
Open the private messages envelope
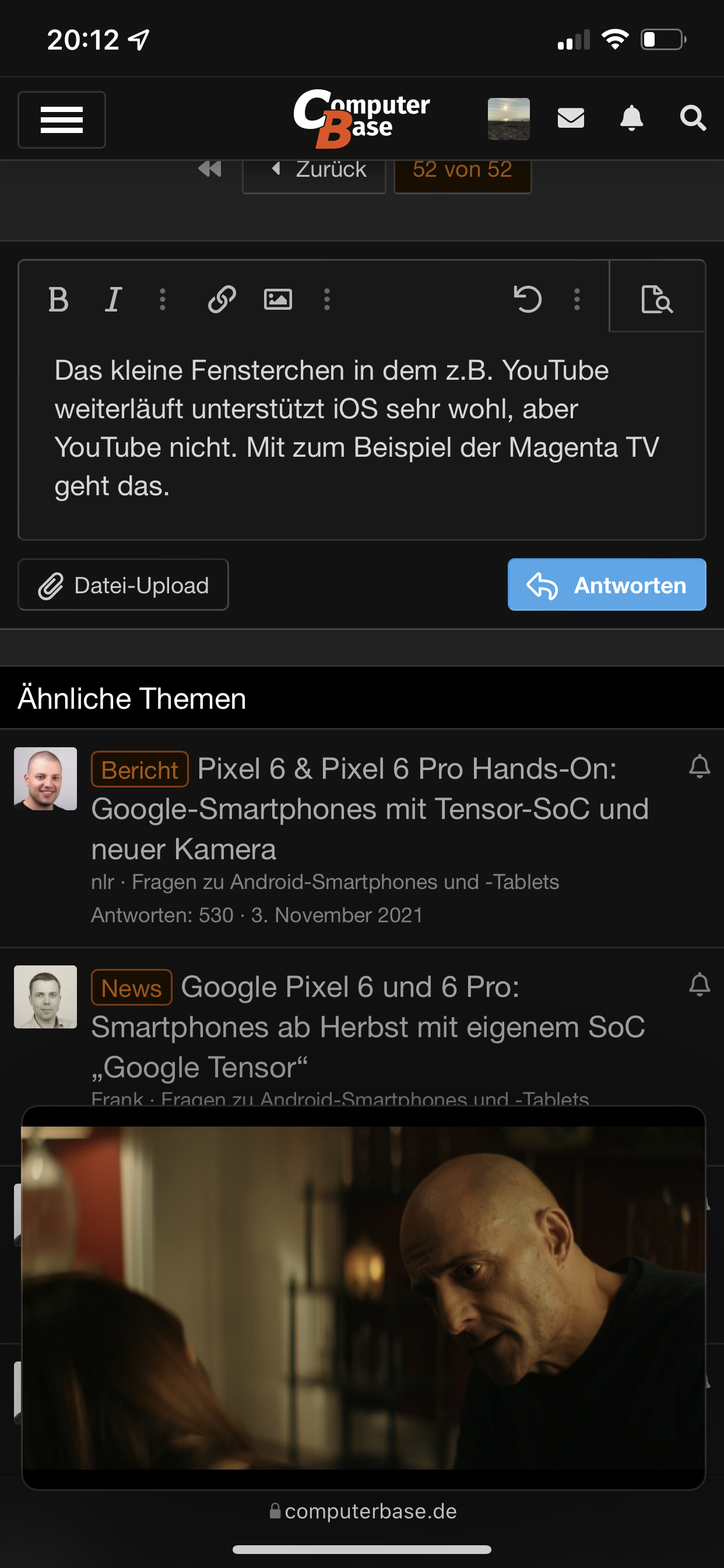[570, 118]
